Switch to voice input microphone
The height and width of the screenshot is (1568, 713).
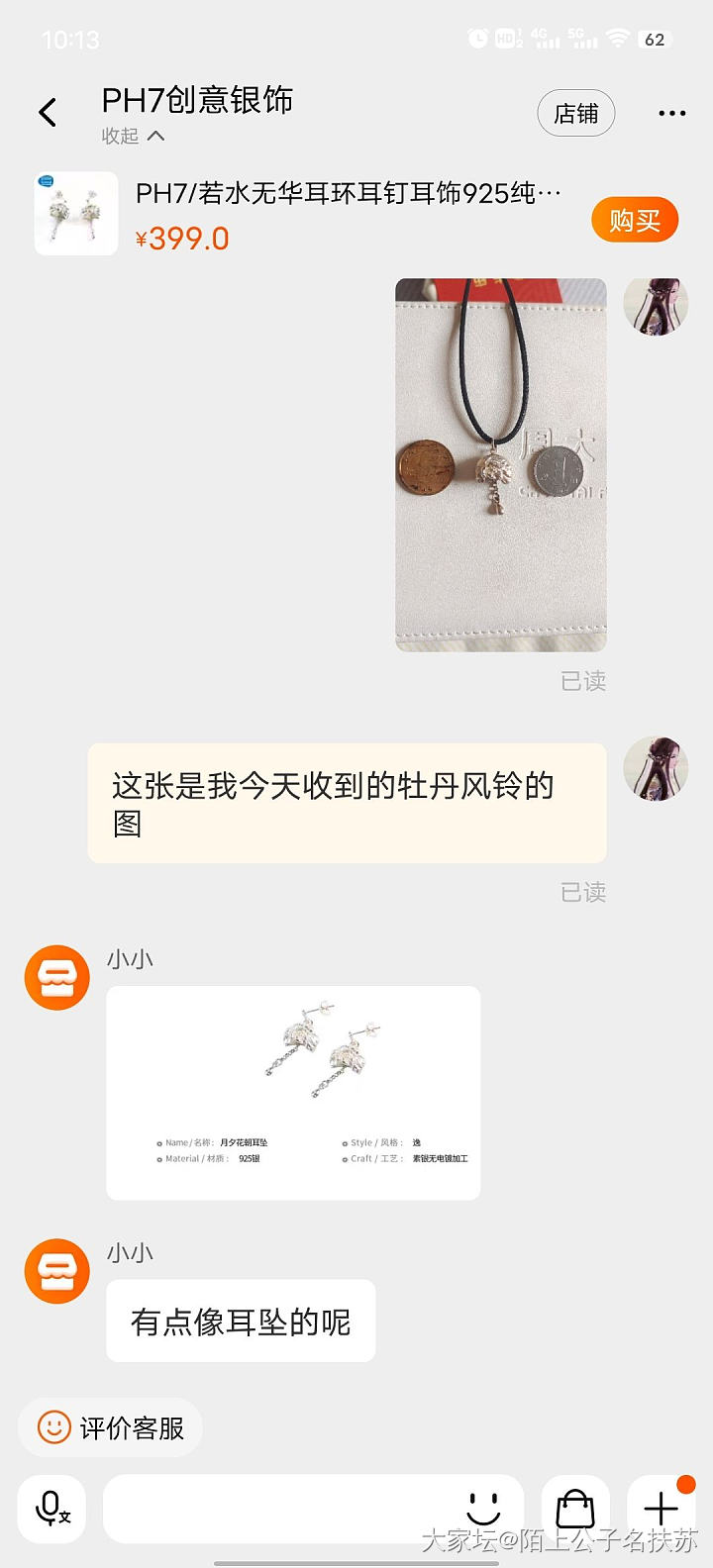point(52,1509)
